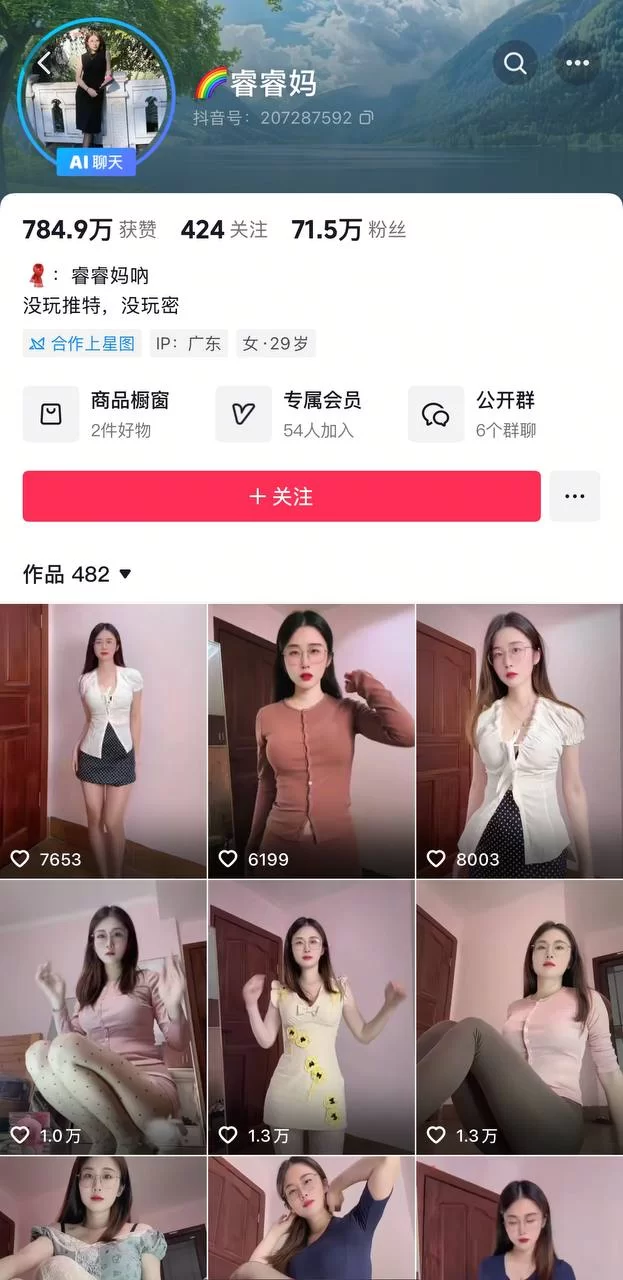Open the video with 7653 likes

tap(103, 740)
